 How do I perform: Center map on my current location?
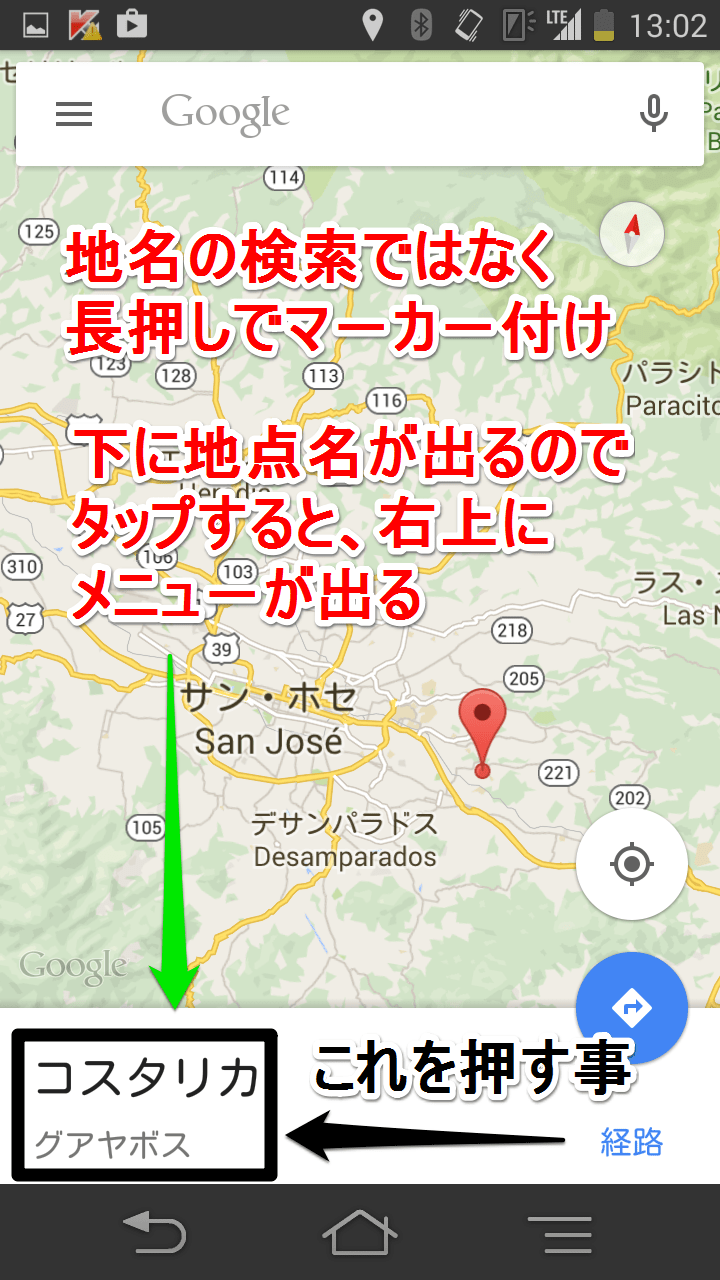point(631,863)
